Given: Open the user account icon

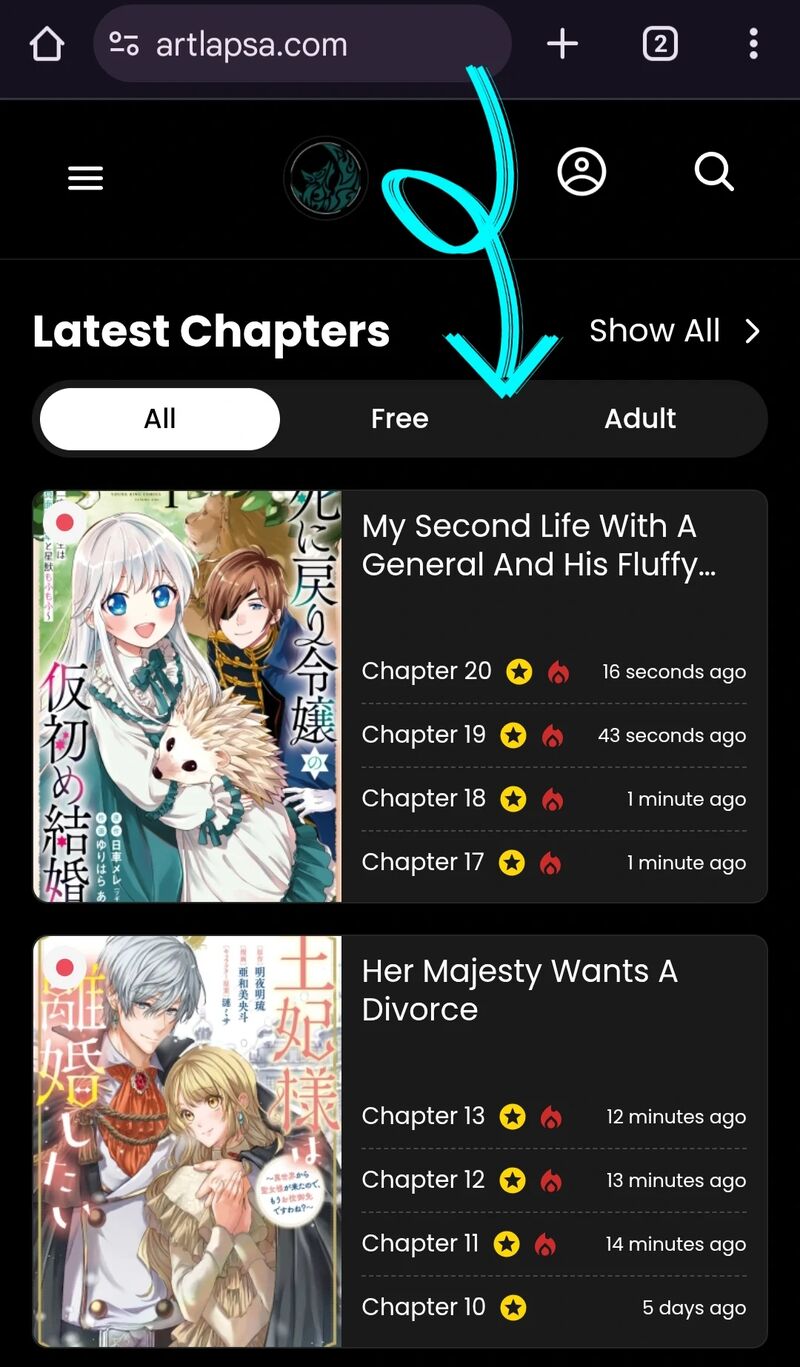Looking at the screenshot, I should 581,172.
